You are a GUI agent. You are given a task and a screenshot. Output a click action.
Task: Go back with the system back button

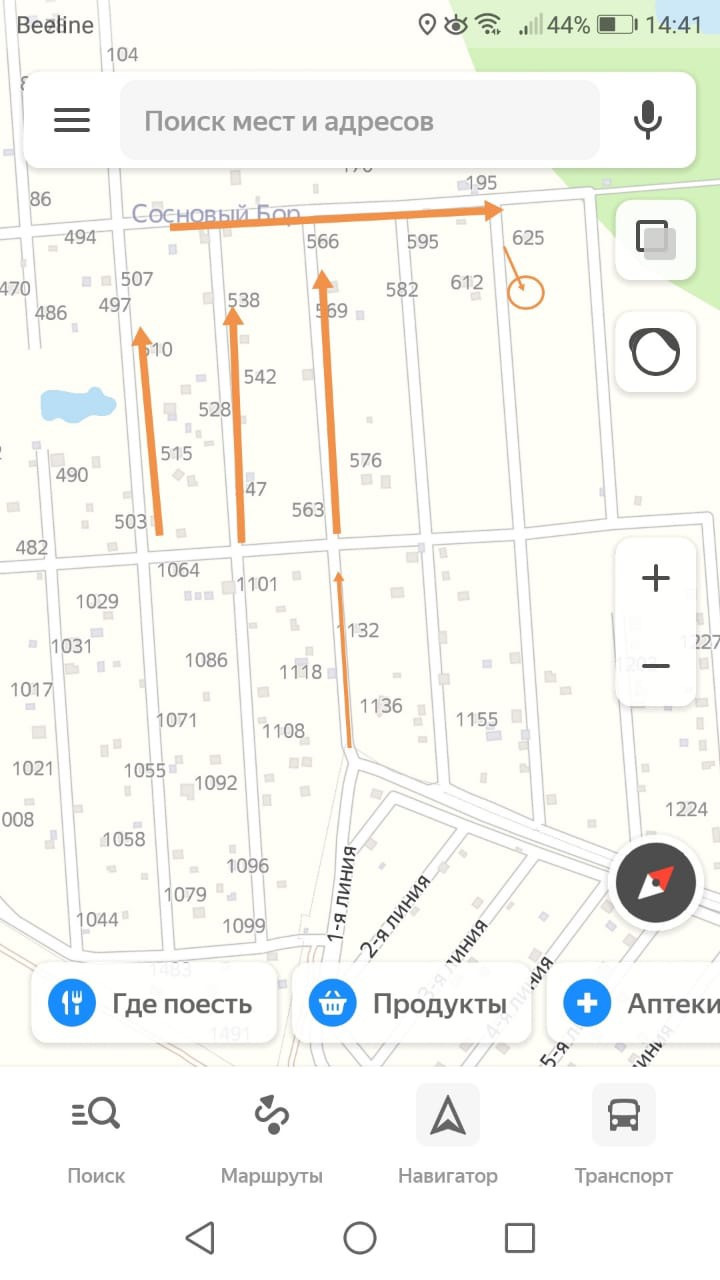(x=201, y=1238)
